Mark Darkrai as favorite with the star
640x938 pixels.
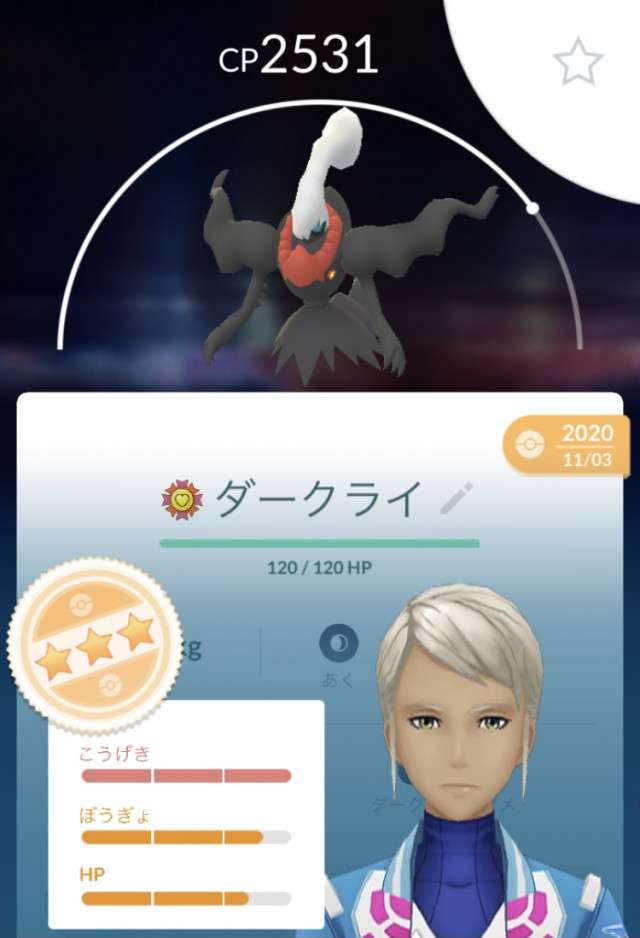coord(579,63)
